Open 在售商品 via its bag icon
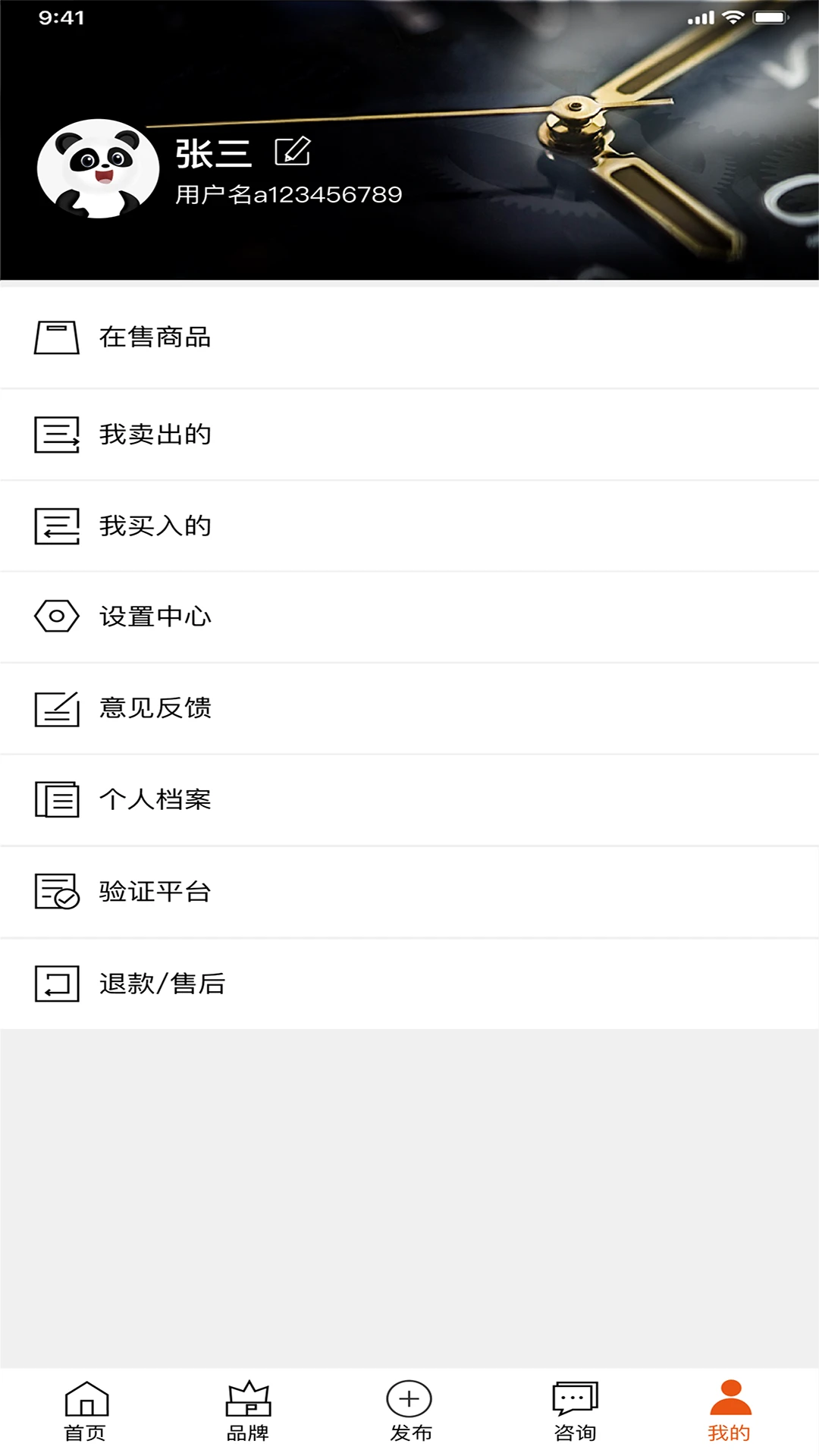 pos(56,339)
